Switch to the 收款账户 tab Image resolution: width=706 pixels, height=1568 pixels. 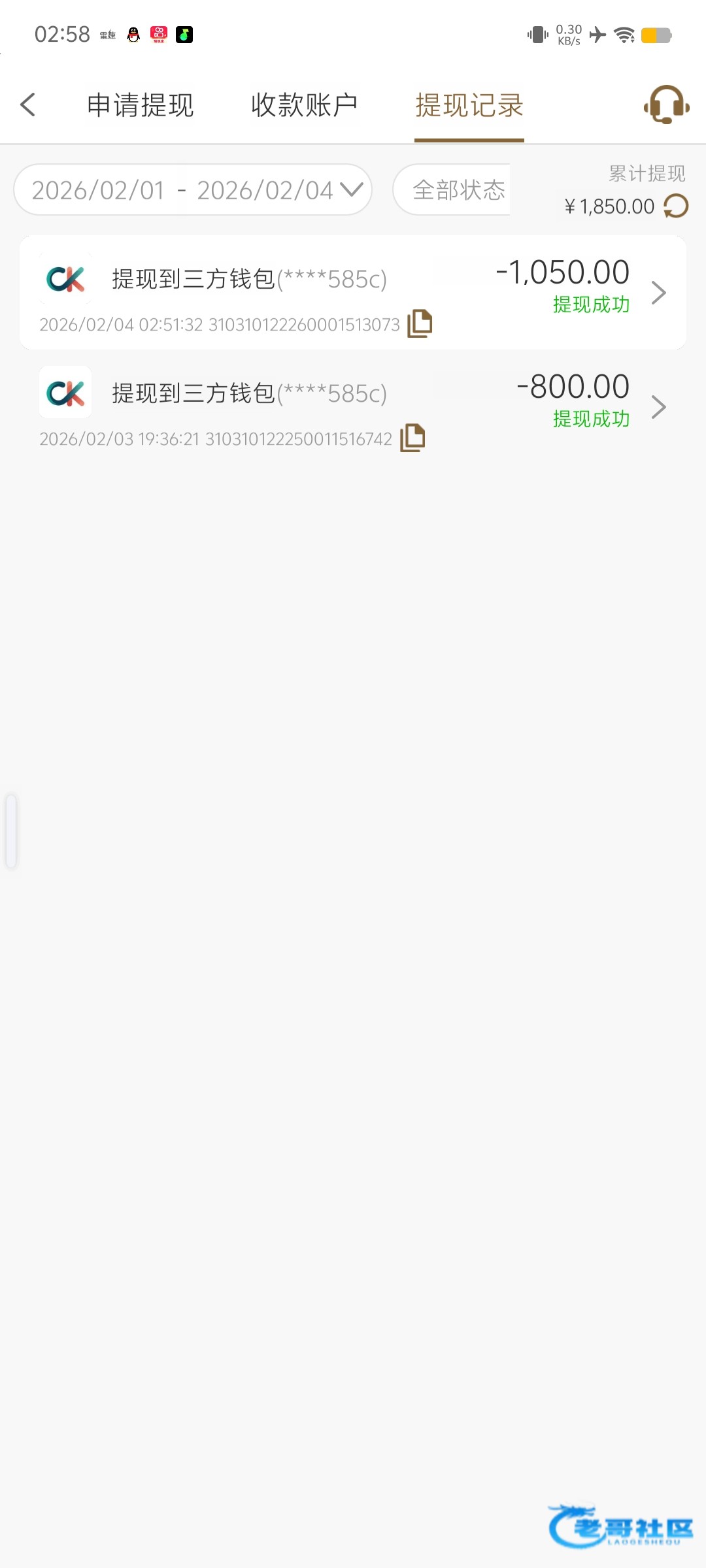304,105
